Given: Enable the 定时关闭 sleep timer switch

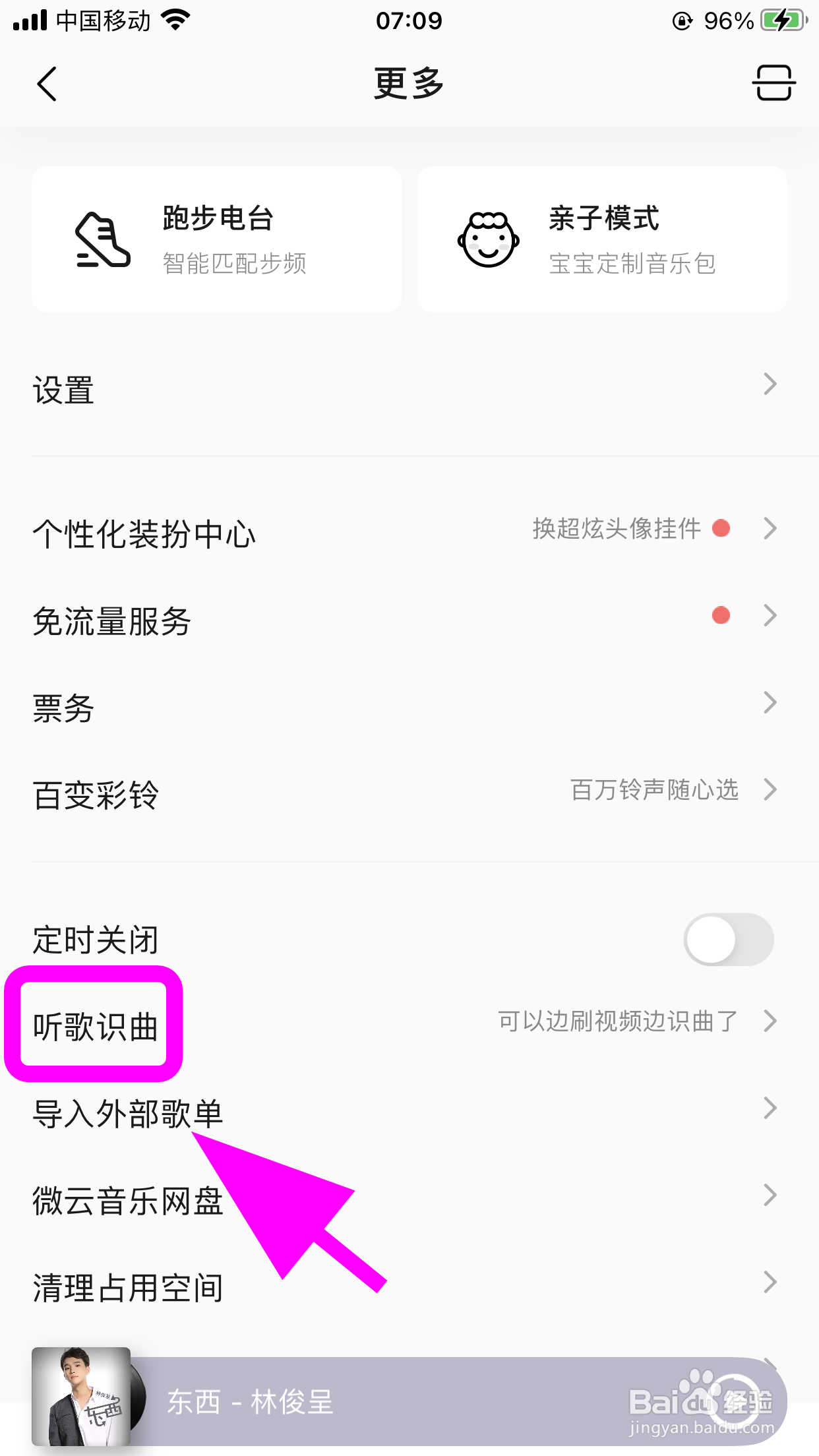Looking at the screenshot, I should coord(728,940).
